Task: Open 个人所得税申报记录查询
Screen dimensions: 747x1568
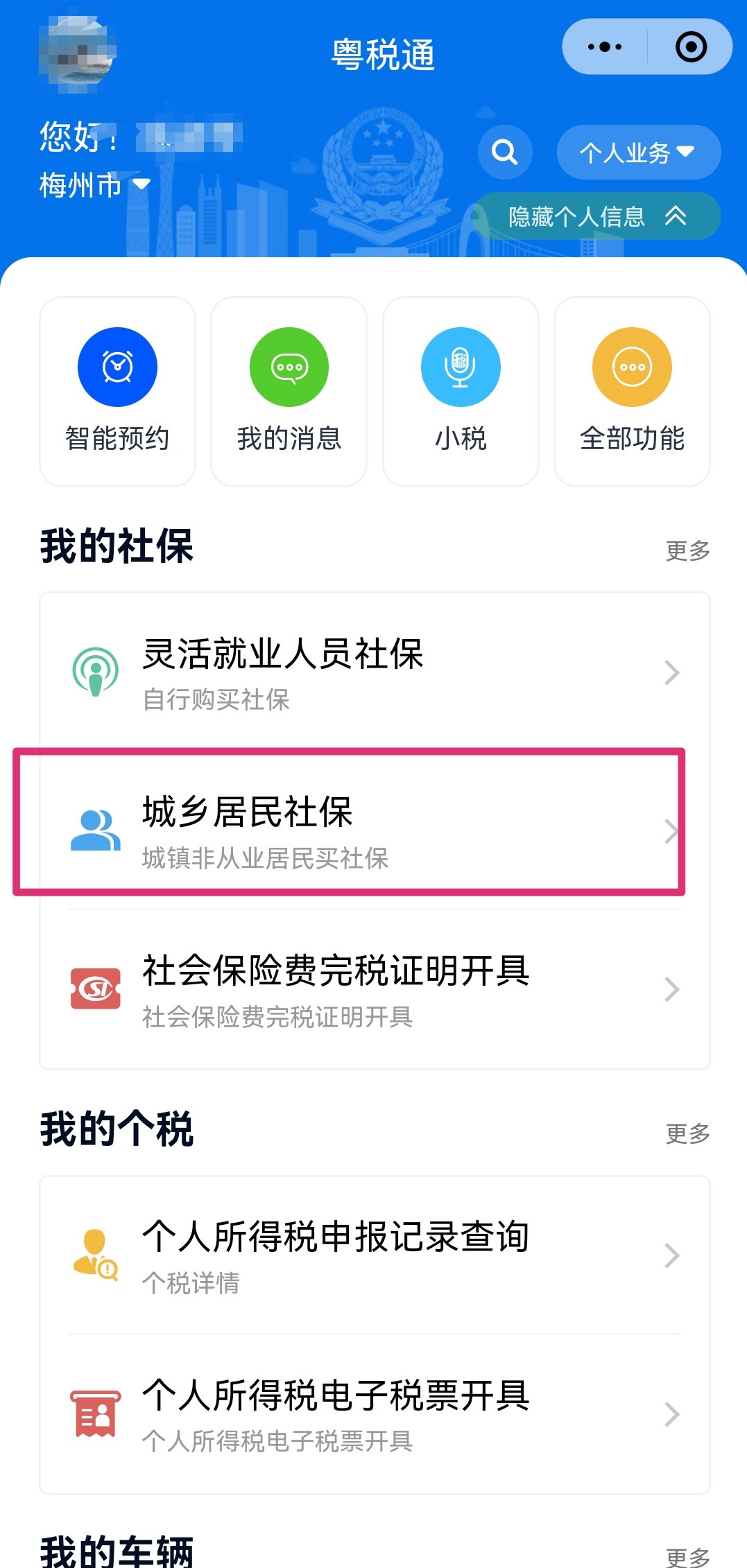Action: pyautogui.click(x=375, y=1255)
